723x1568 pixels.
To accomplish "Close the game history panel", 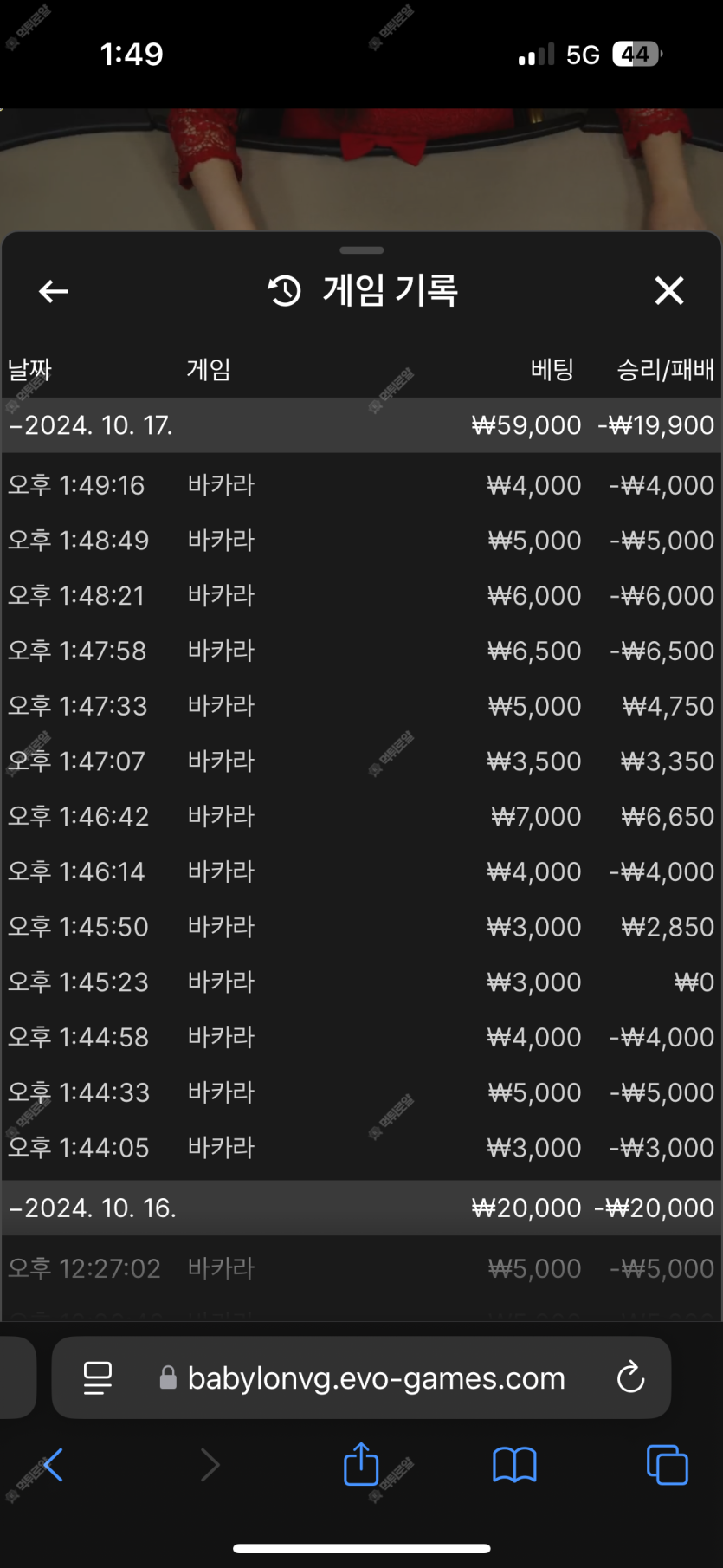I will coord(668,291).
